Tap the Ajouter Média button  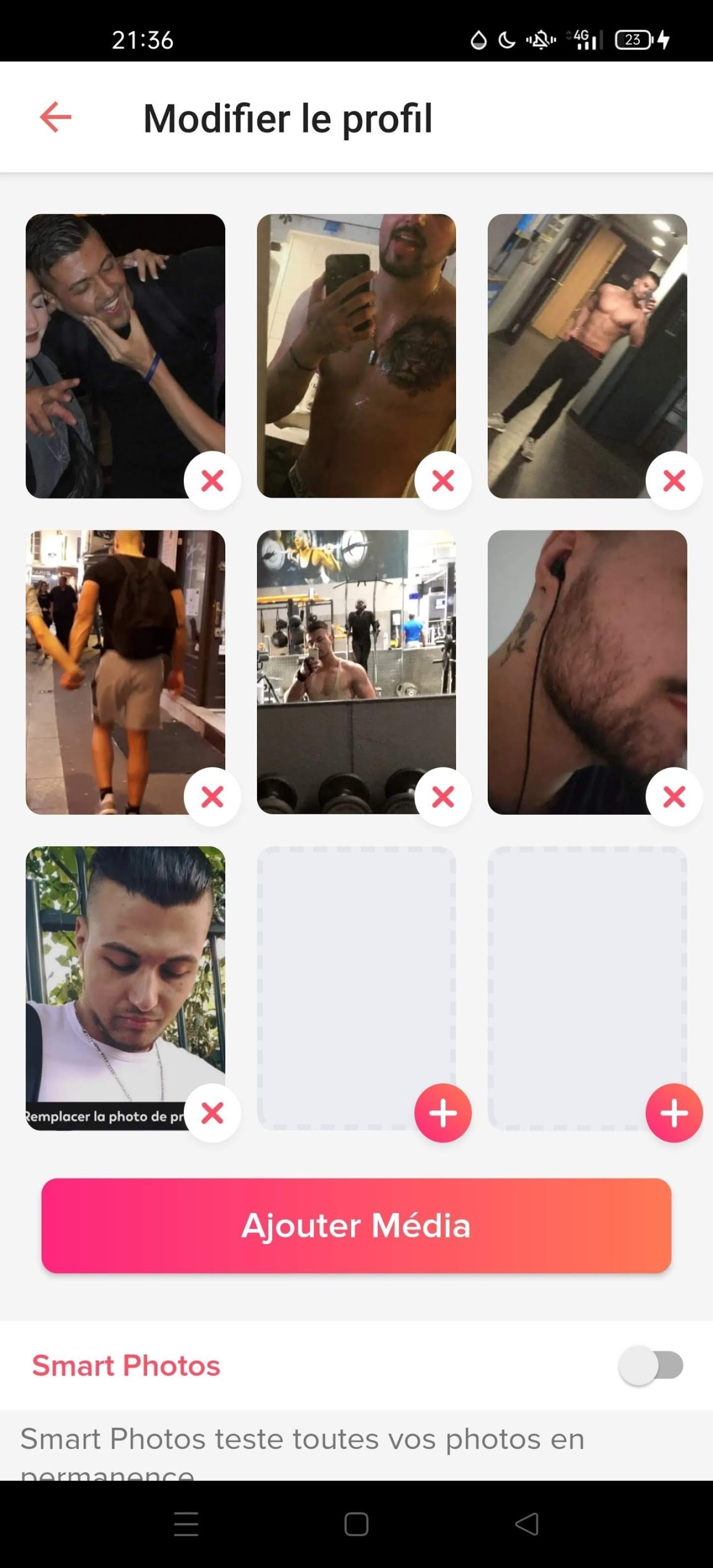(x=356, y=1225)
